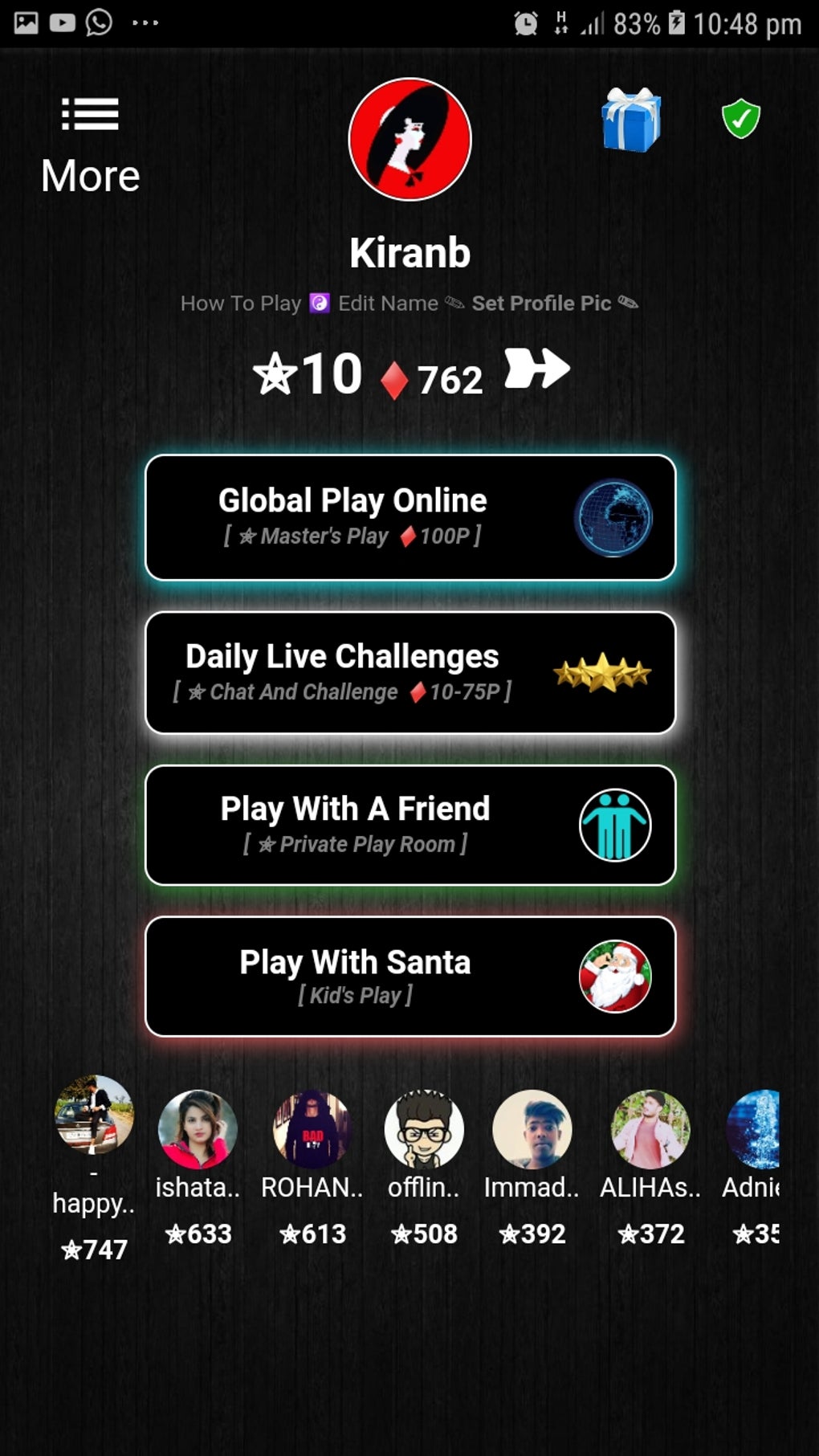Start Play With Santa

pos(409,977)
